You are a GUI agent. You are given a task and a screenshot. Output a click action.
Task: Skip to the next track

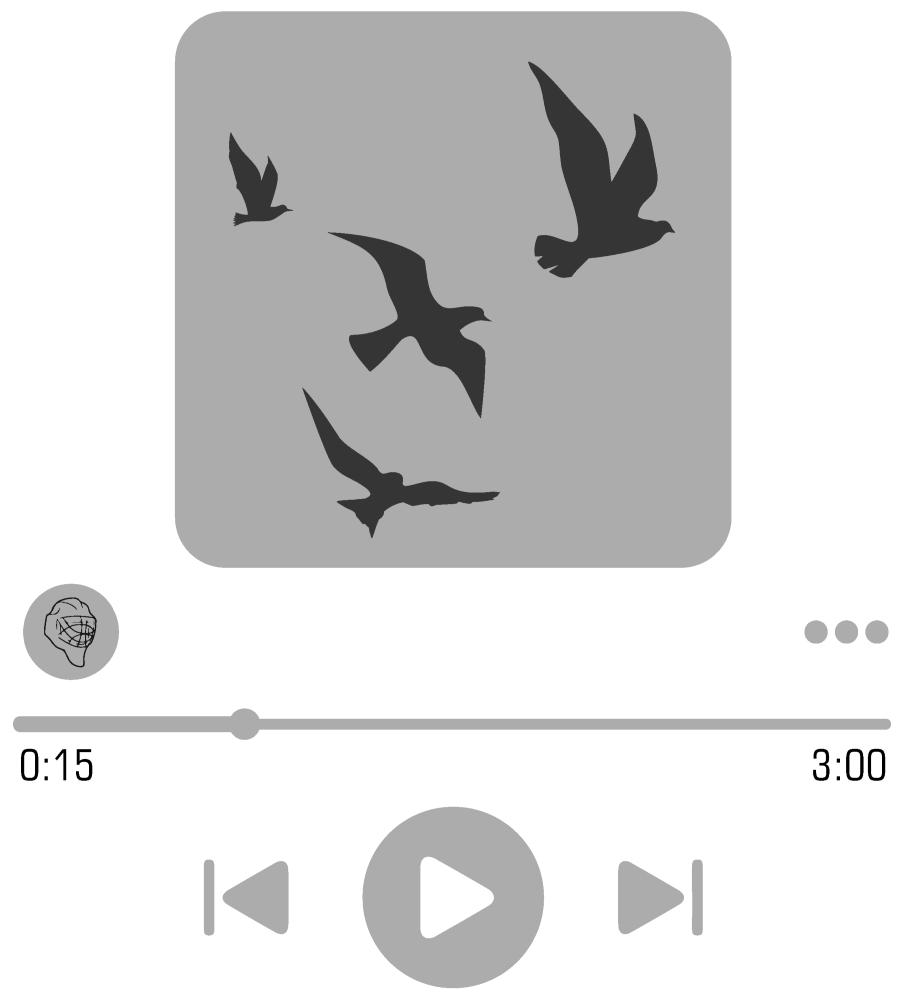pos(660,897)
